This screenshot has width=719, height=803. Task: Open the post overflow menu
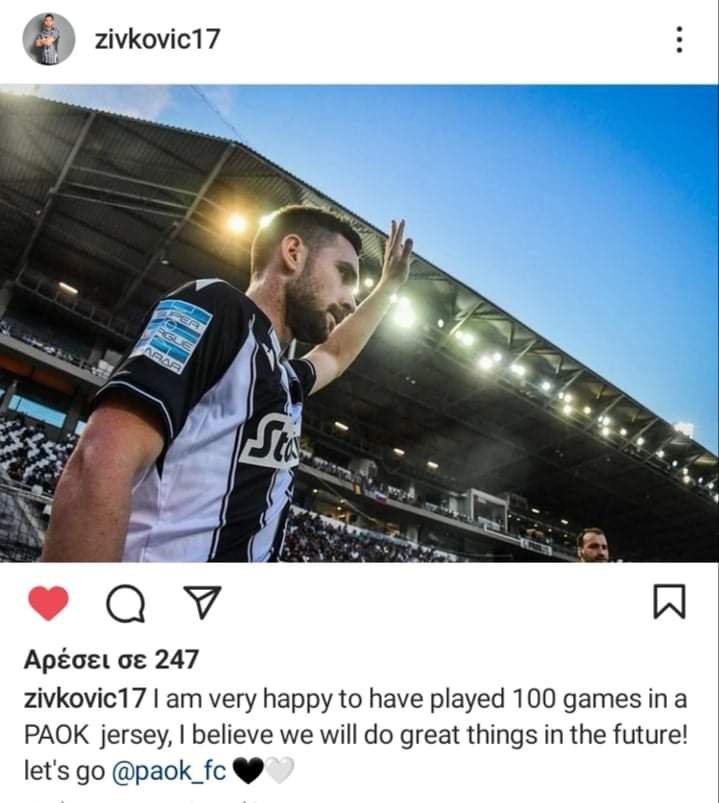(679, 40)
